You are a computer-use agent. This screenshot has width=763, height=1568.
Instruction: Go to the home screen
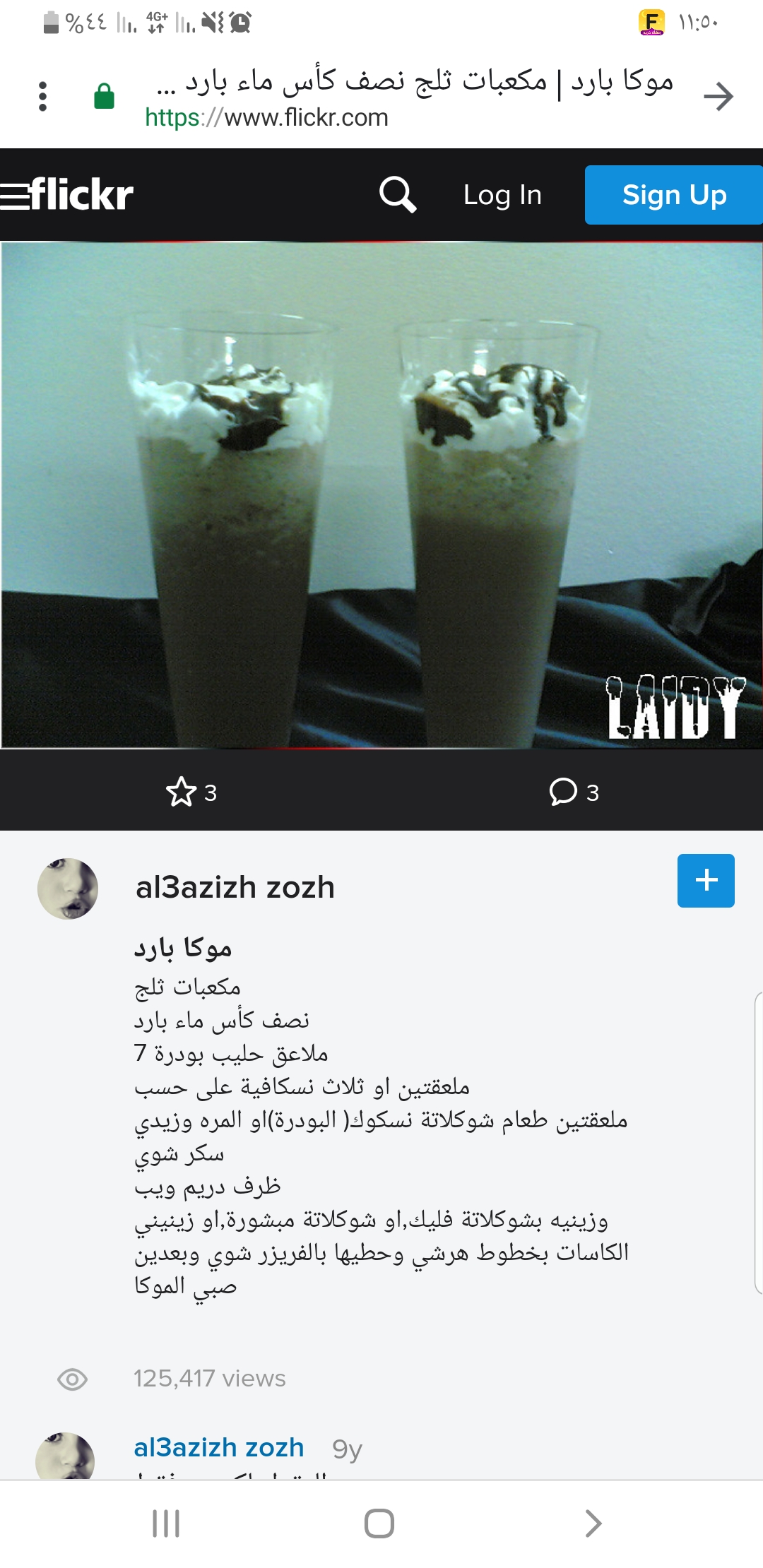click(x=379, y=1524)
